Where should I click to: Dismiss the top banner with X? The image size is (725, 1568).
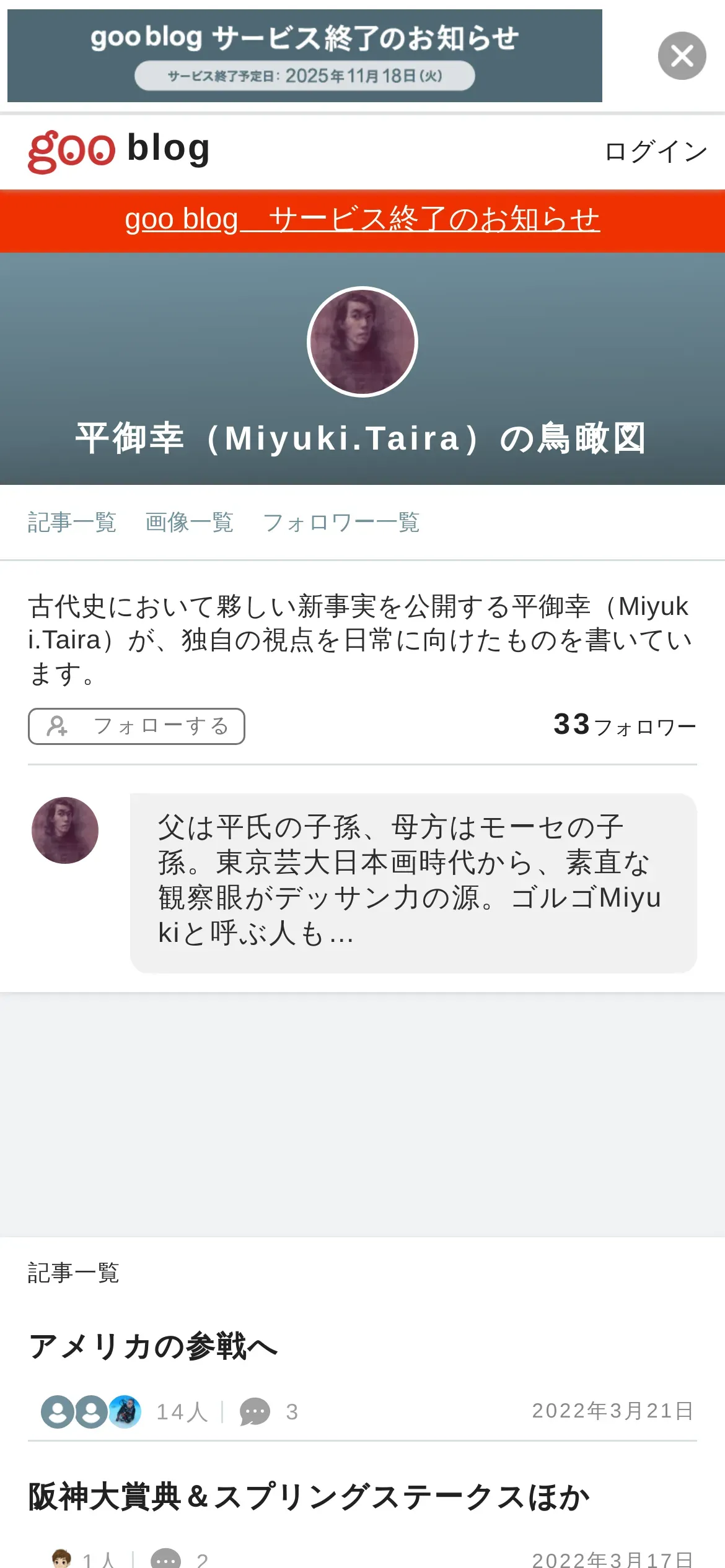pyautogui.click(x=682, y=56)
